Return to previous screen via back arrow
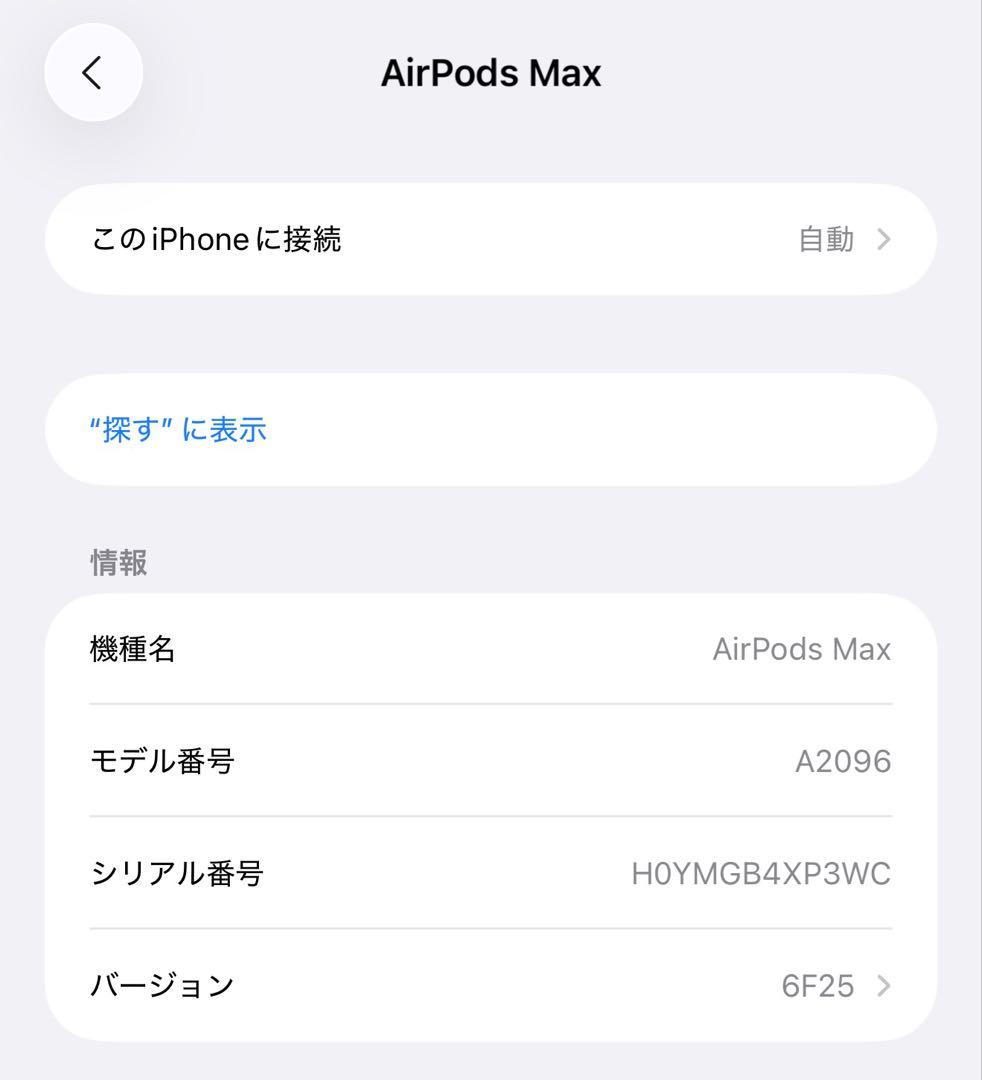 pyautogui.click(x=93, y=72)
